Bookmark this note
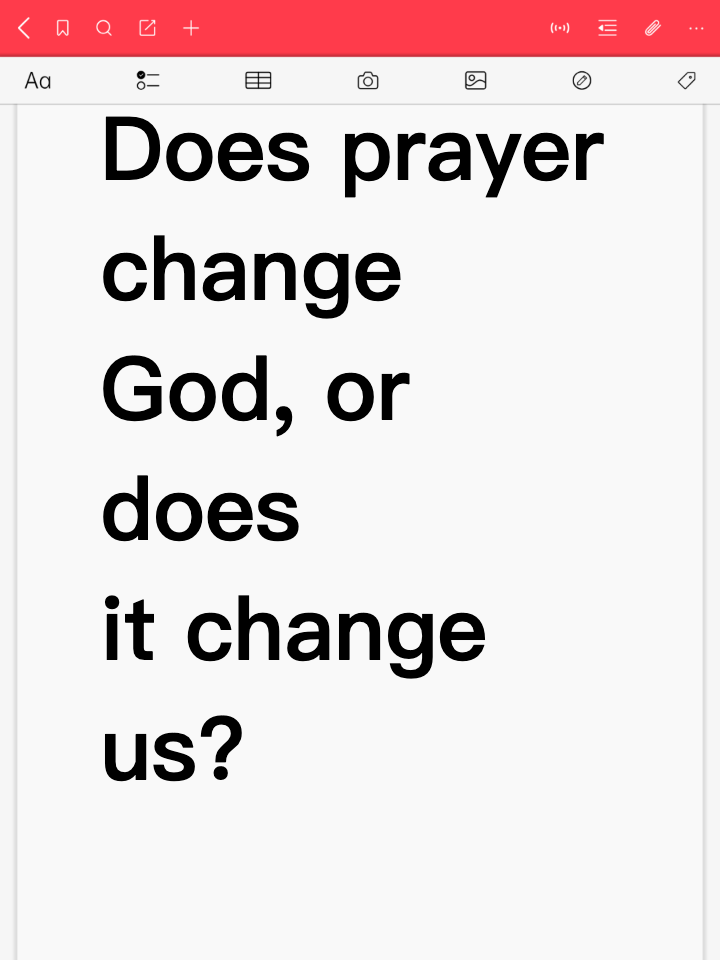 point(63,28)
